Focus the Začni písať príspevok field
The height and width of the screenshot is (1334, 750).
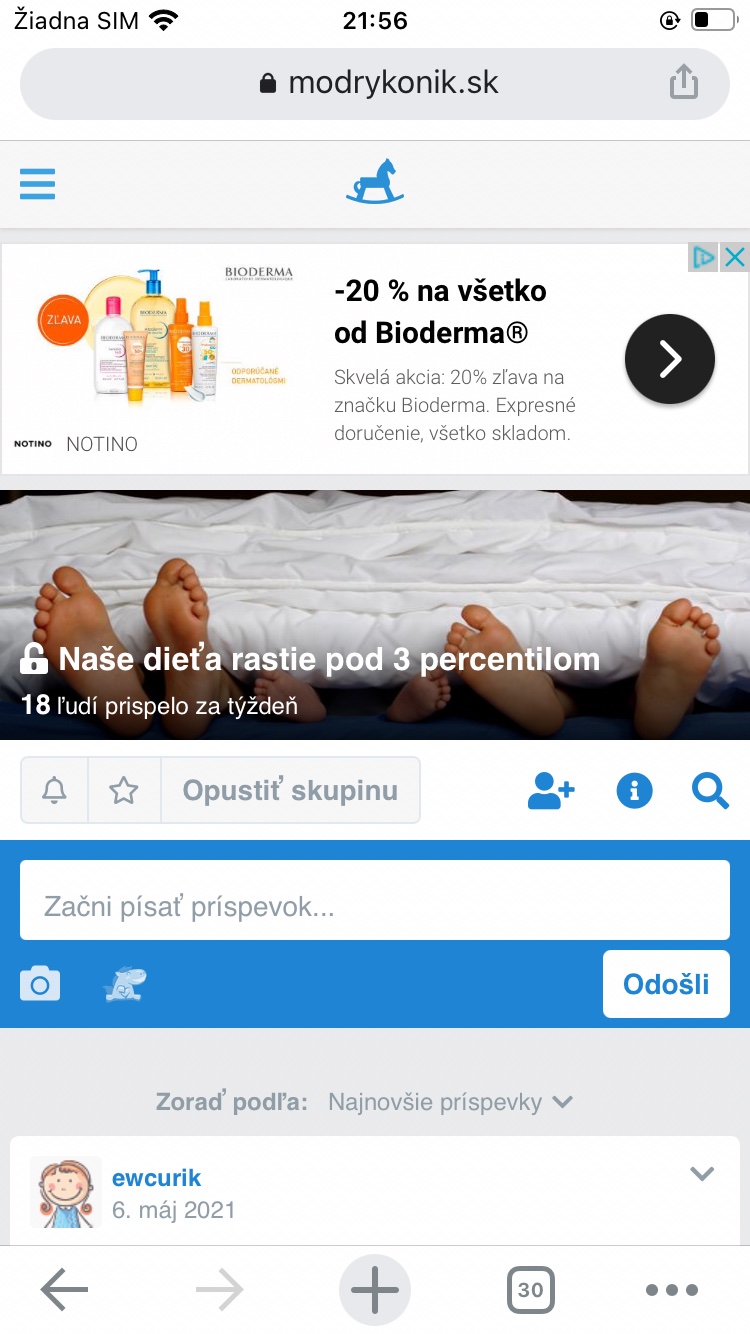[375, 907]
